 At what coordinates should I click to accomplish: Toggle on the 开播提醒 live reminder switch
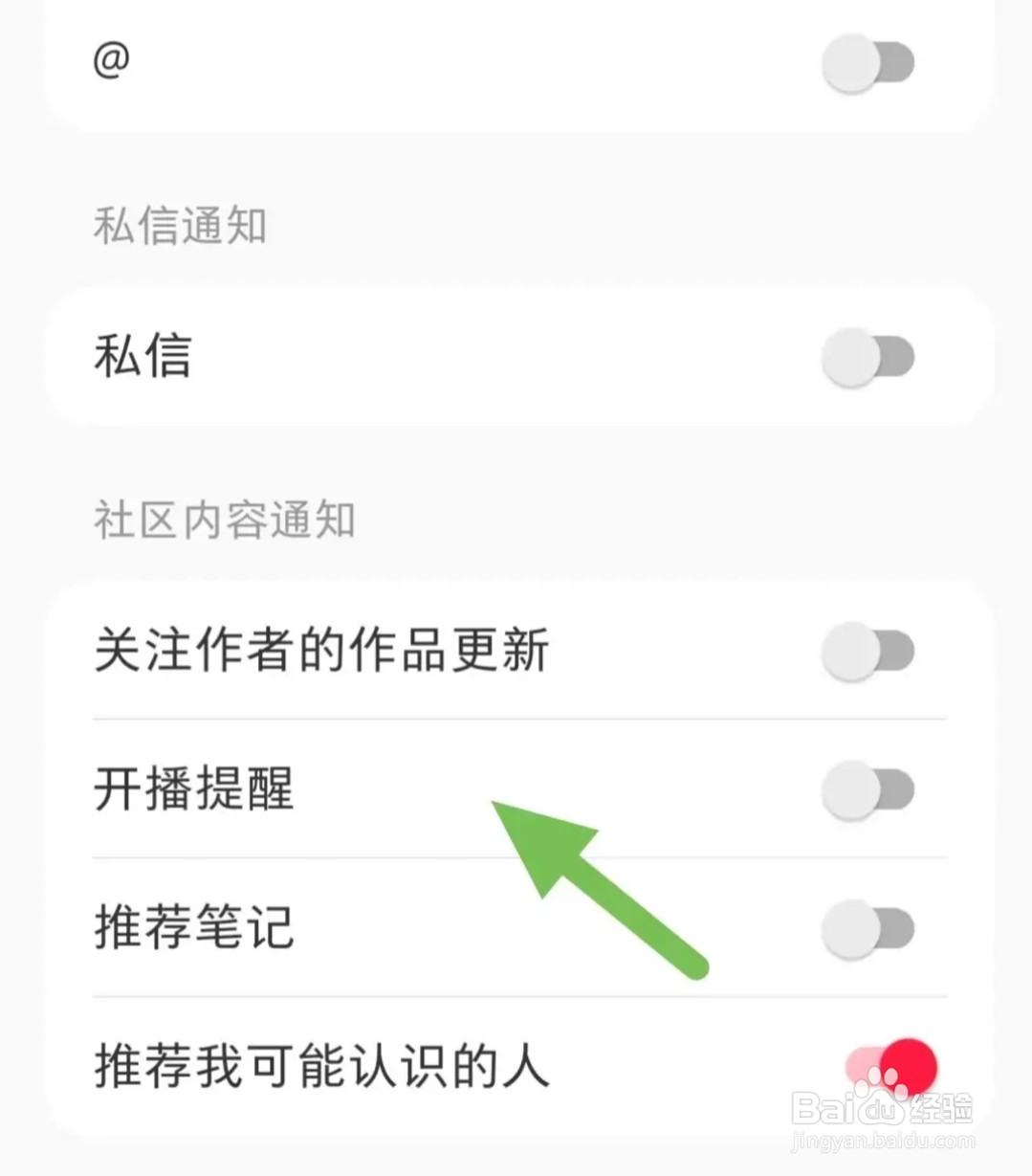point(866,788)
